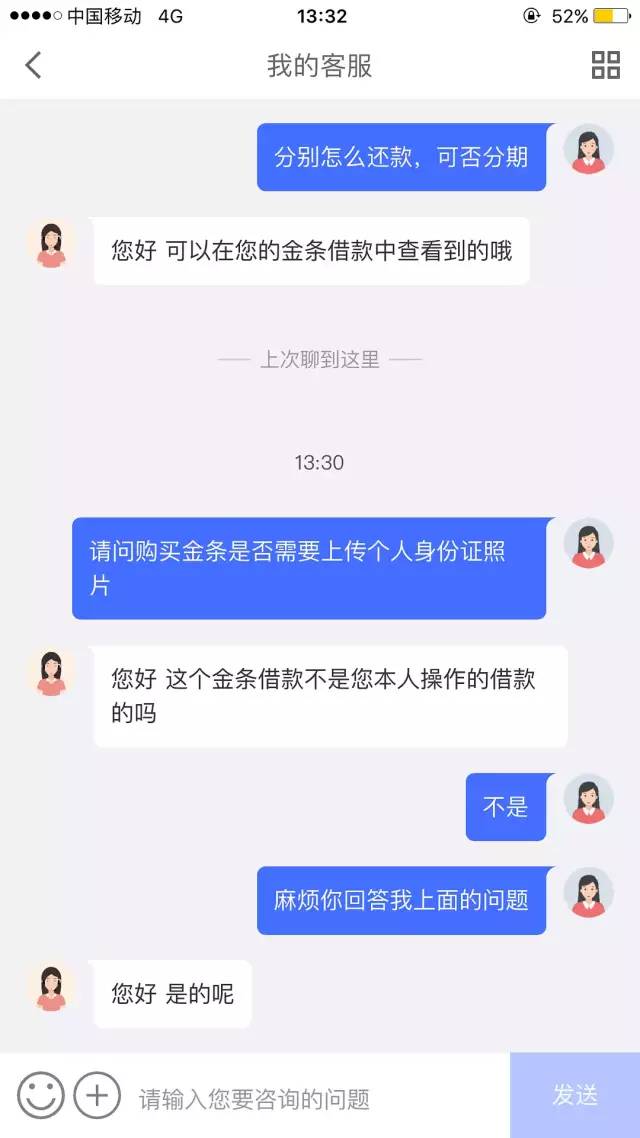Screen dimensions: 640x1138
Task: Open the emoji picker
Action: click(40, 1096)
